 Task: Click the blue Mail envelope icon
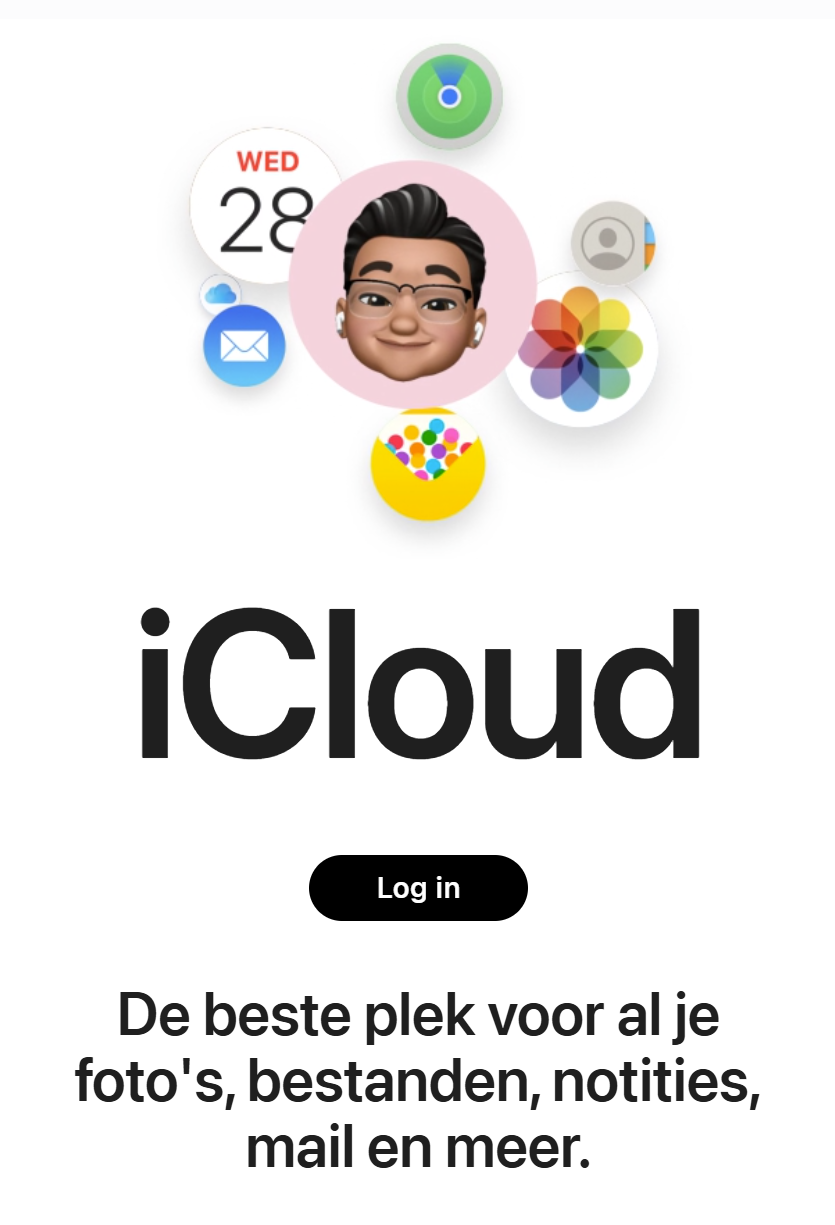pyautogui.click(x=243, y=347)
